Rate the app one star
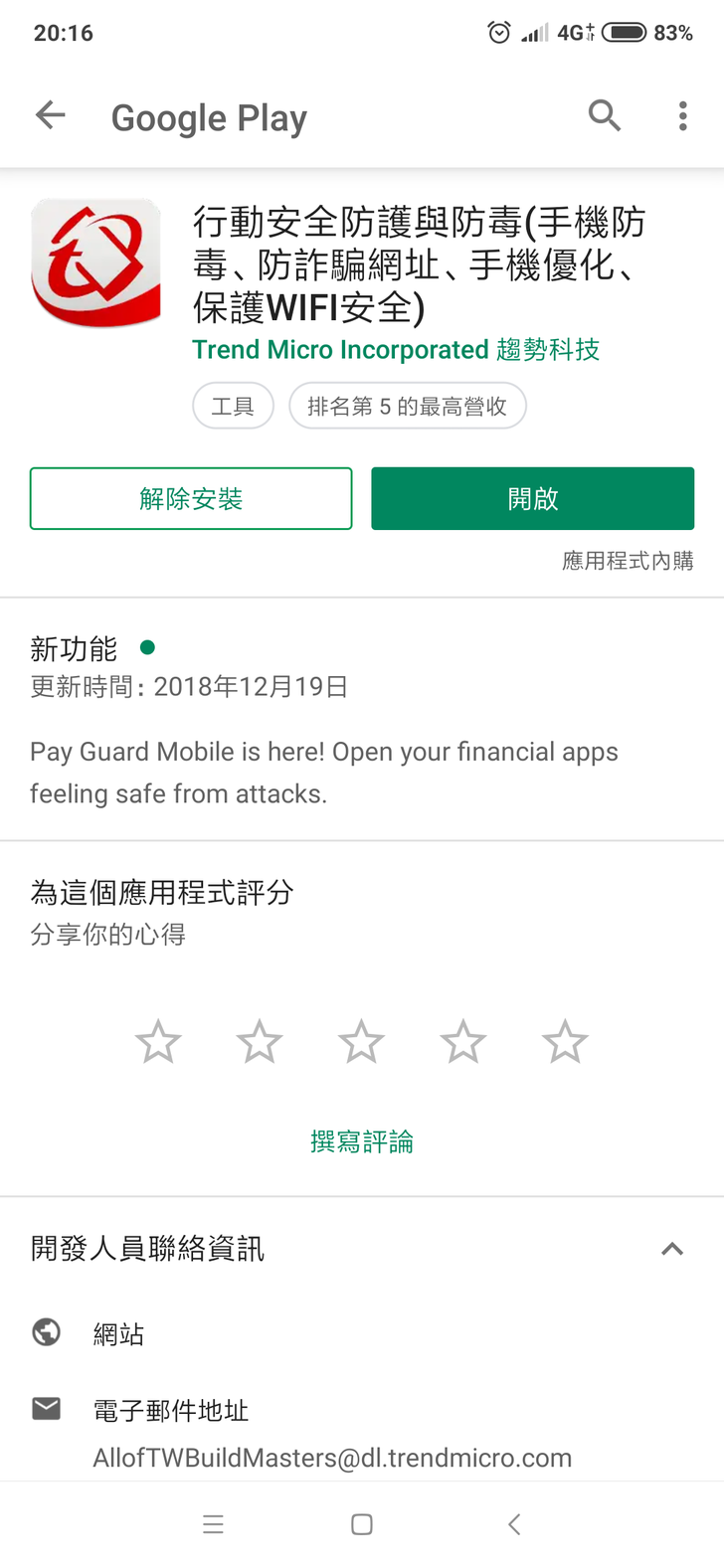 158,1042
